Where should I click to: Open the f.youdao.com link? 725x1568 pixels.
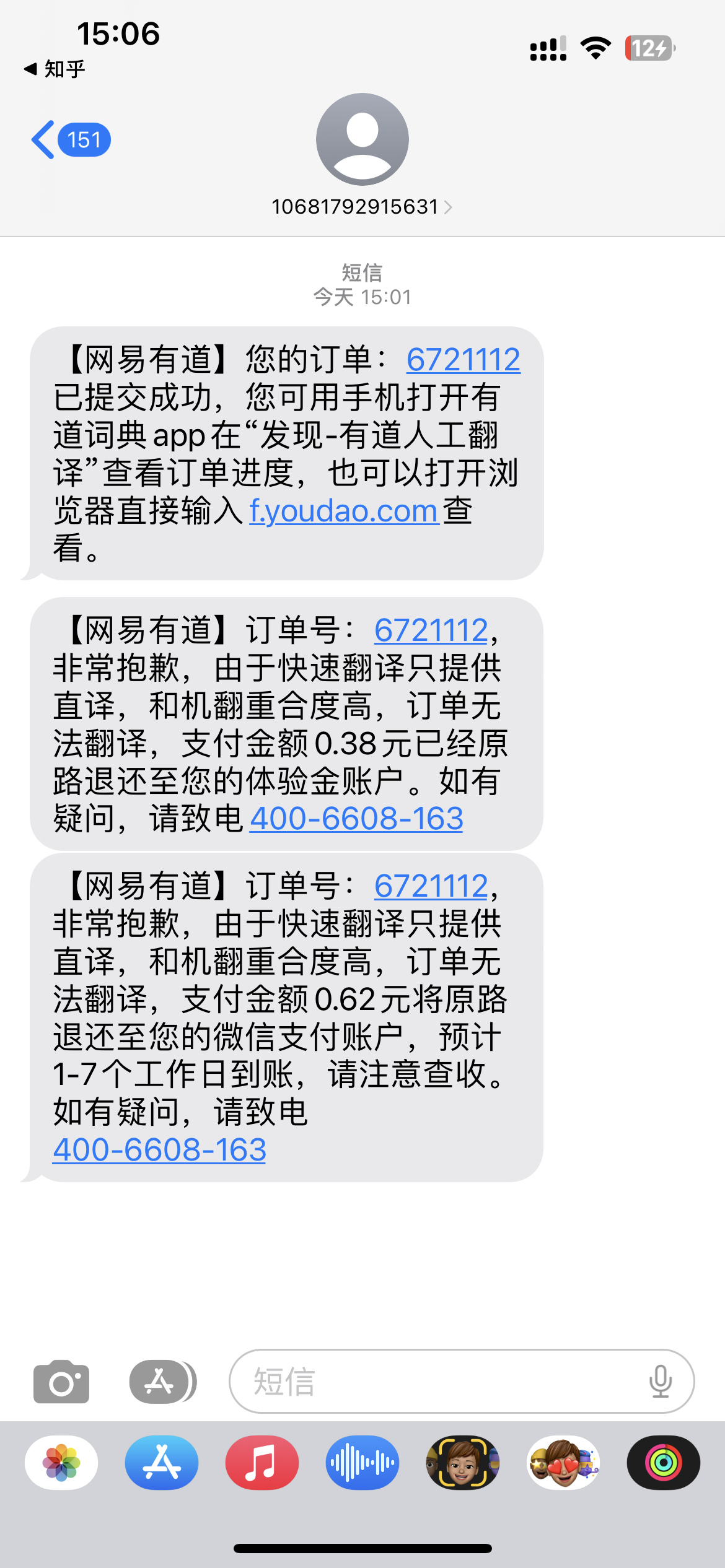(x=344, y=511)
